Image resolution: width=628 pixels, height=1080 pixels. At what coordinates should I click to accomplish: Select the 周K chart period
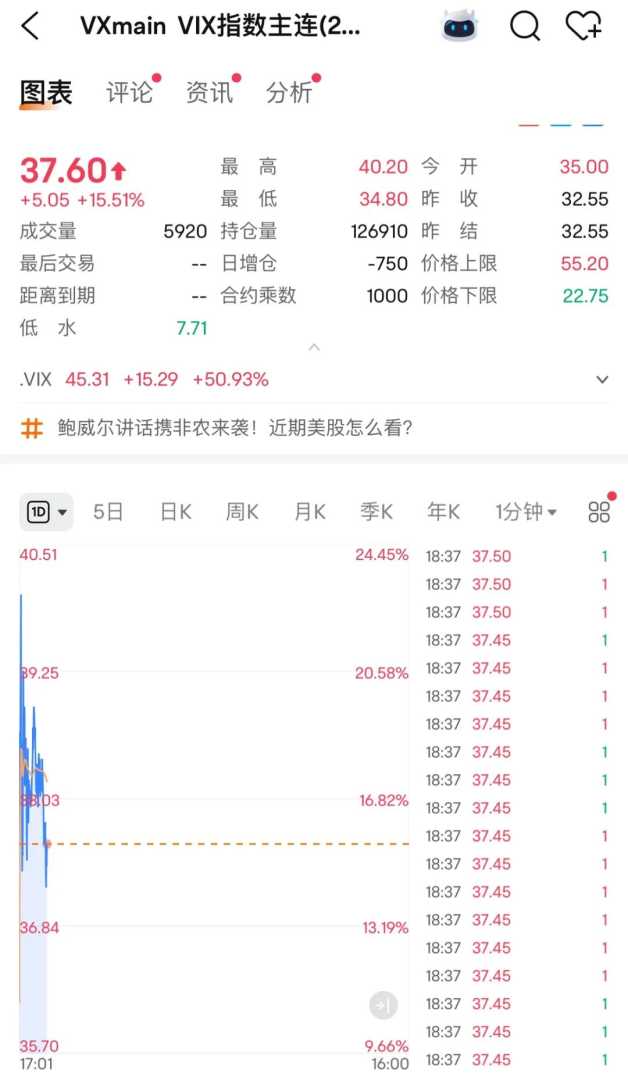(x=242, y=512)
